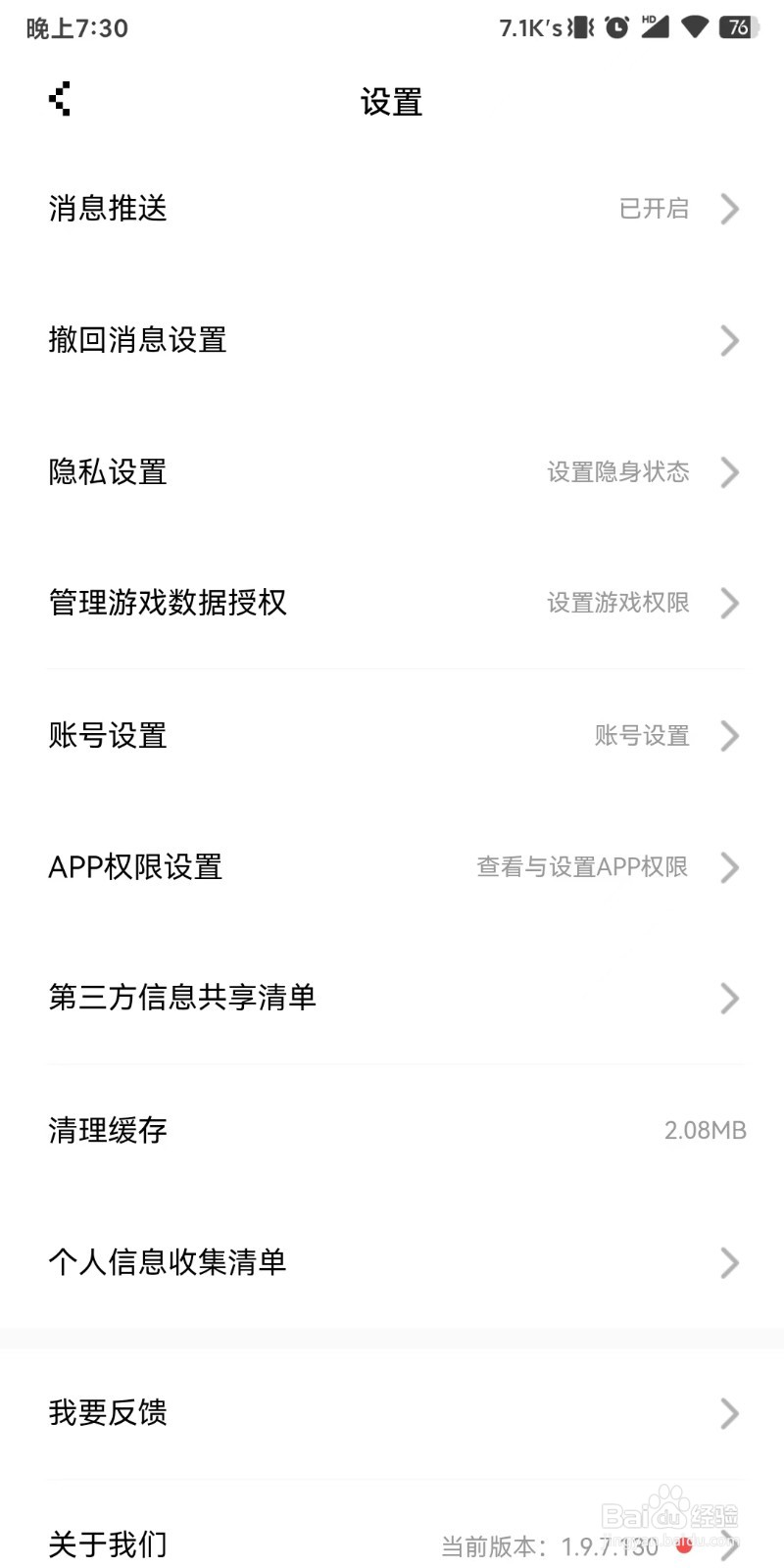Select the 设置 title bar
This screenshot has height=1568, width=784.
(x=392, y=102)
